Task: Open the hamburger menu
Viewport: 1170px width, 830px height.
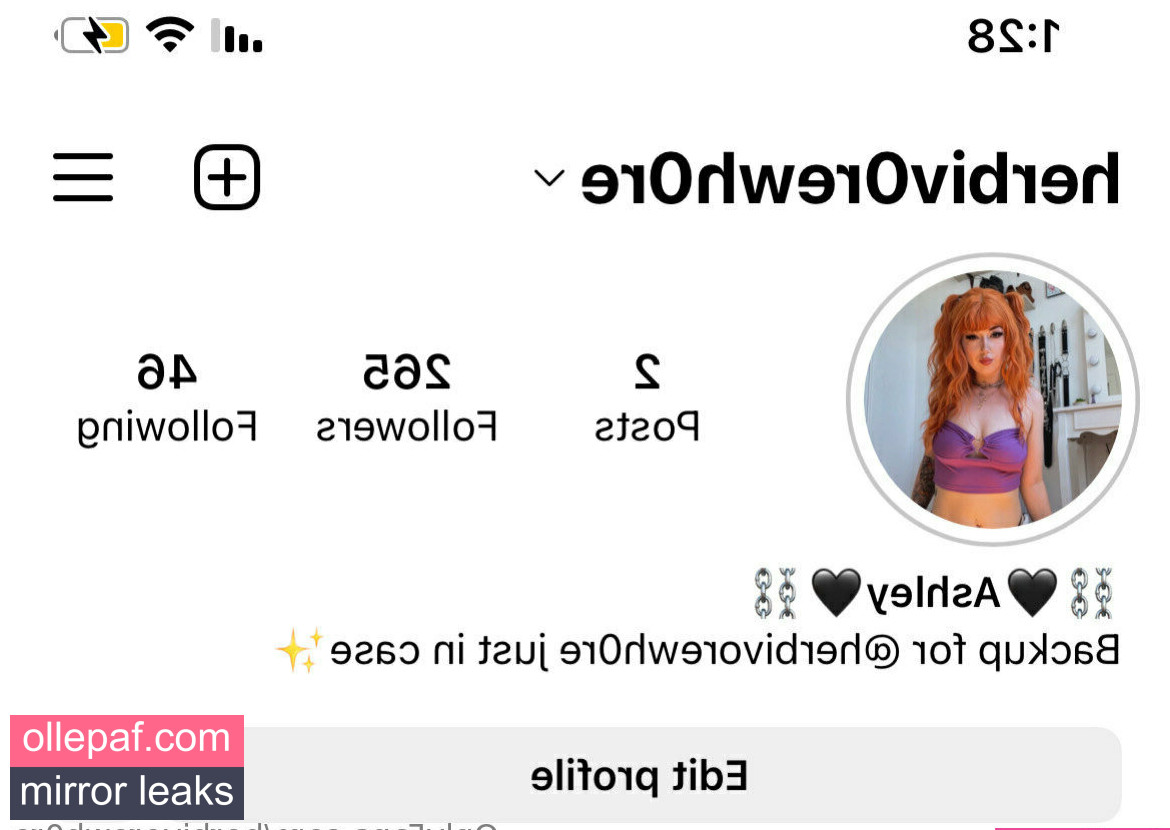Action: [x=83, y=179]
